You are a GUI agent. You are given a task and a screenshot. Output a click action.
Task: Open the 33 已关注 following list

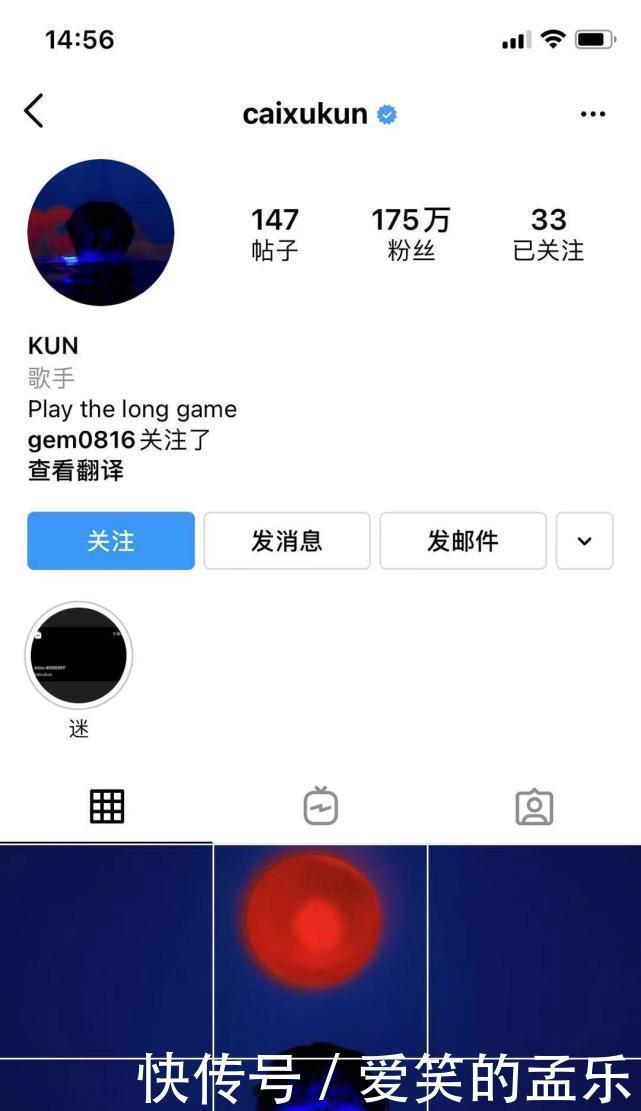pyautogui.click(x=548, y=234)
